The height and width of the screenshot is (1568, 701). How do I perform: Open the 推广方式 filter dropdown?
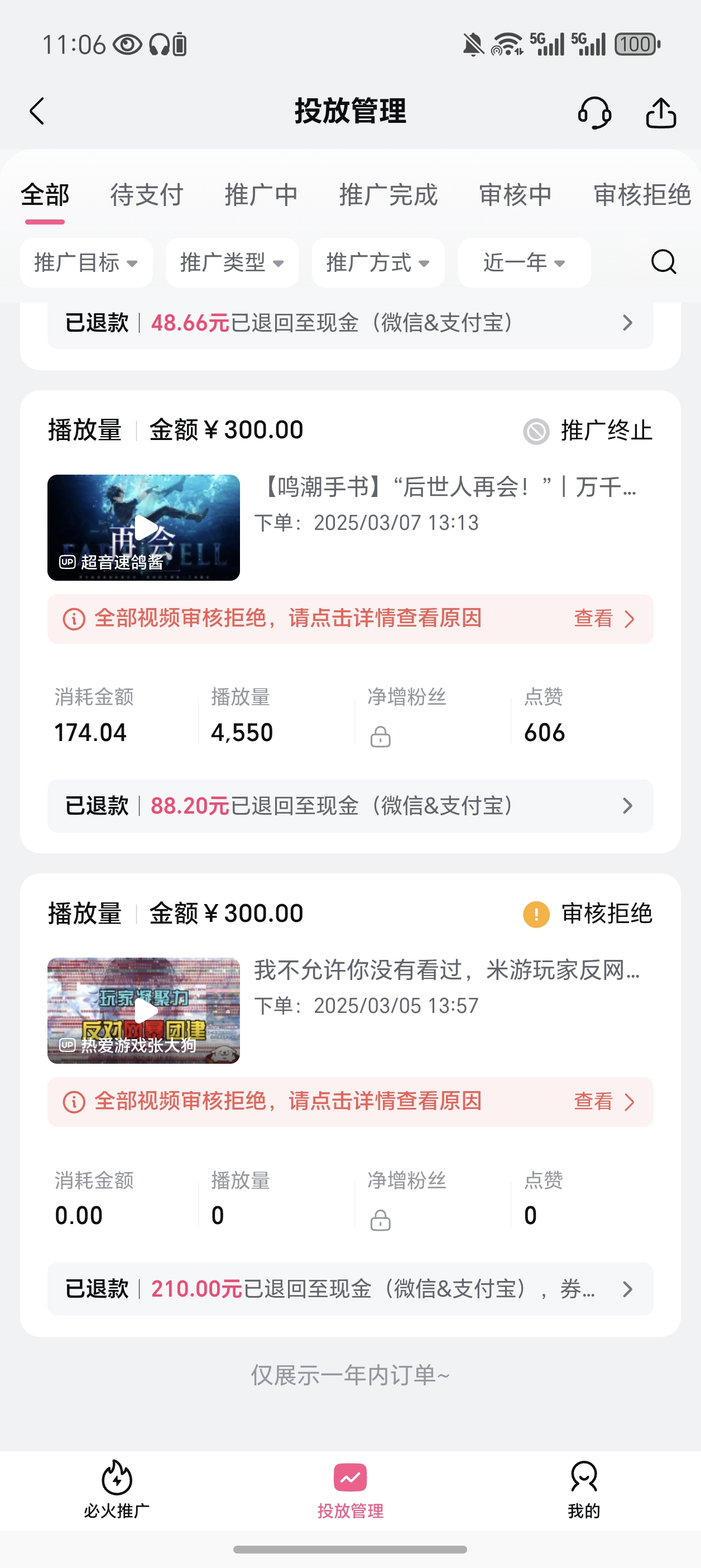tap(378, 263)
